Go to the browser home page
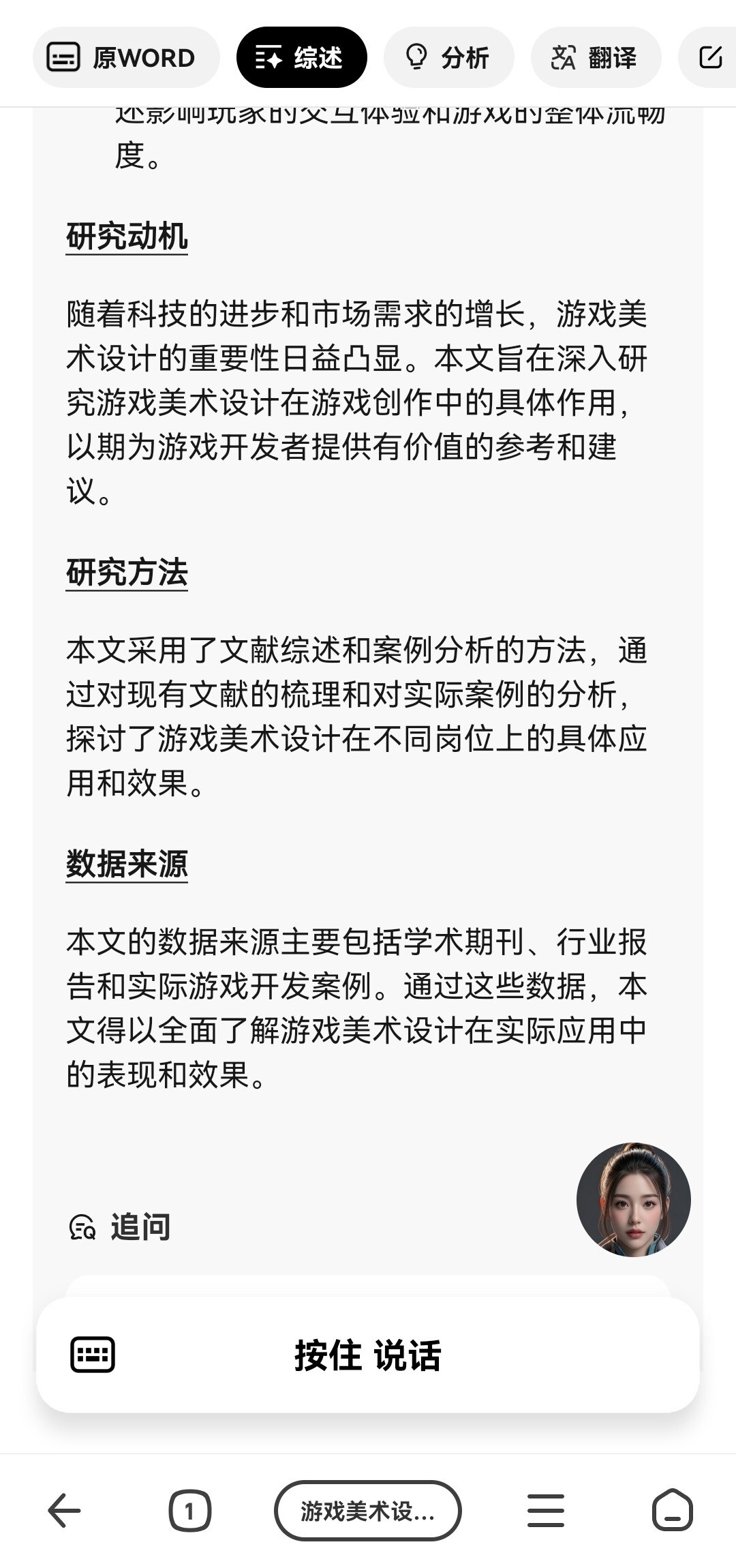 point(673,1511)
